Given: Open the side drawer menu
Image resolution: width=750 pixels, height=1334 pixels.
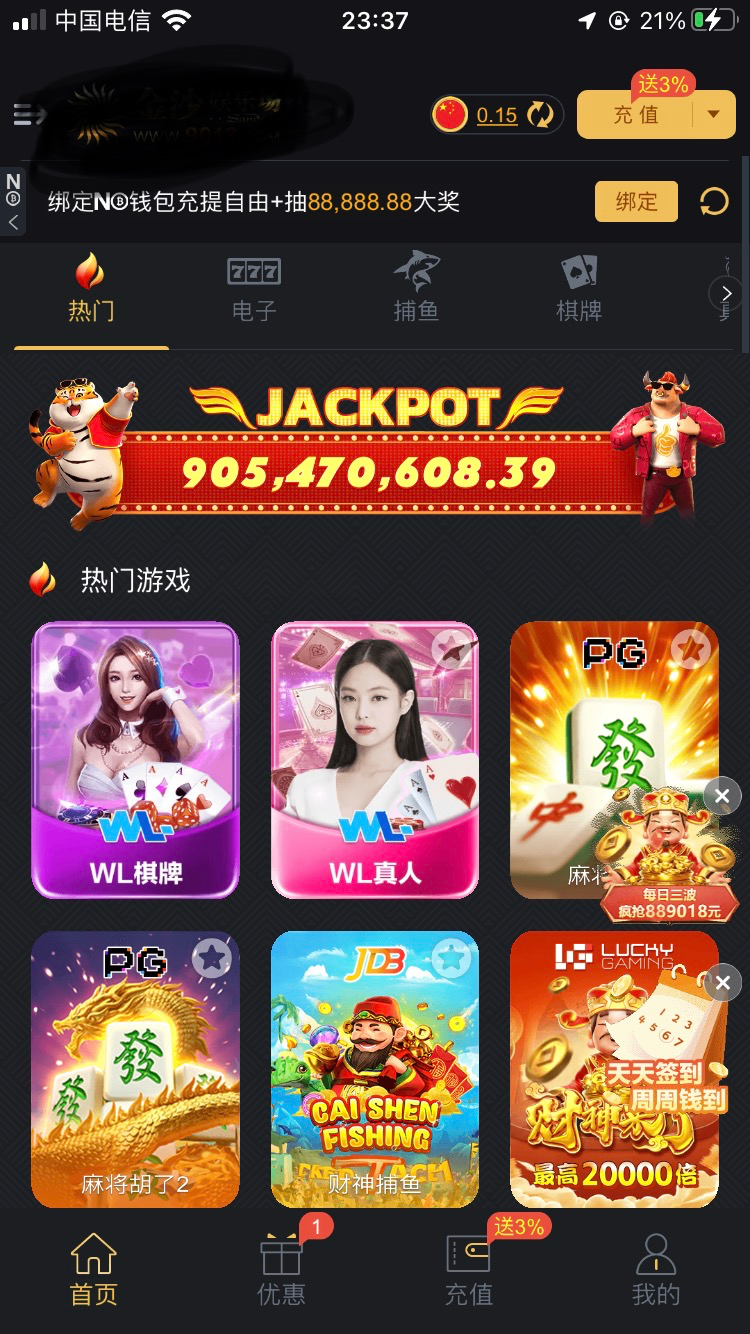Looking at the screenshot, I should tap(28, 115).
